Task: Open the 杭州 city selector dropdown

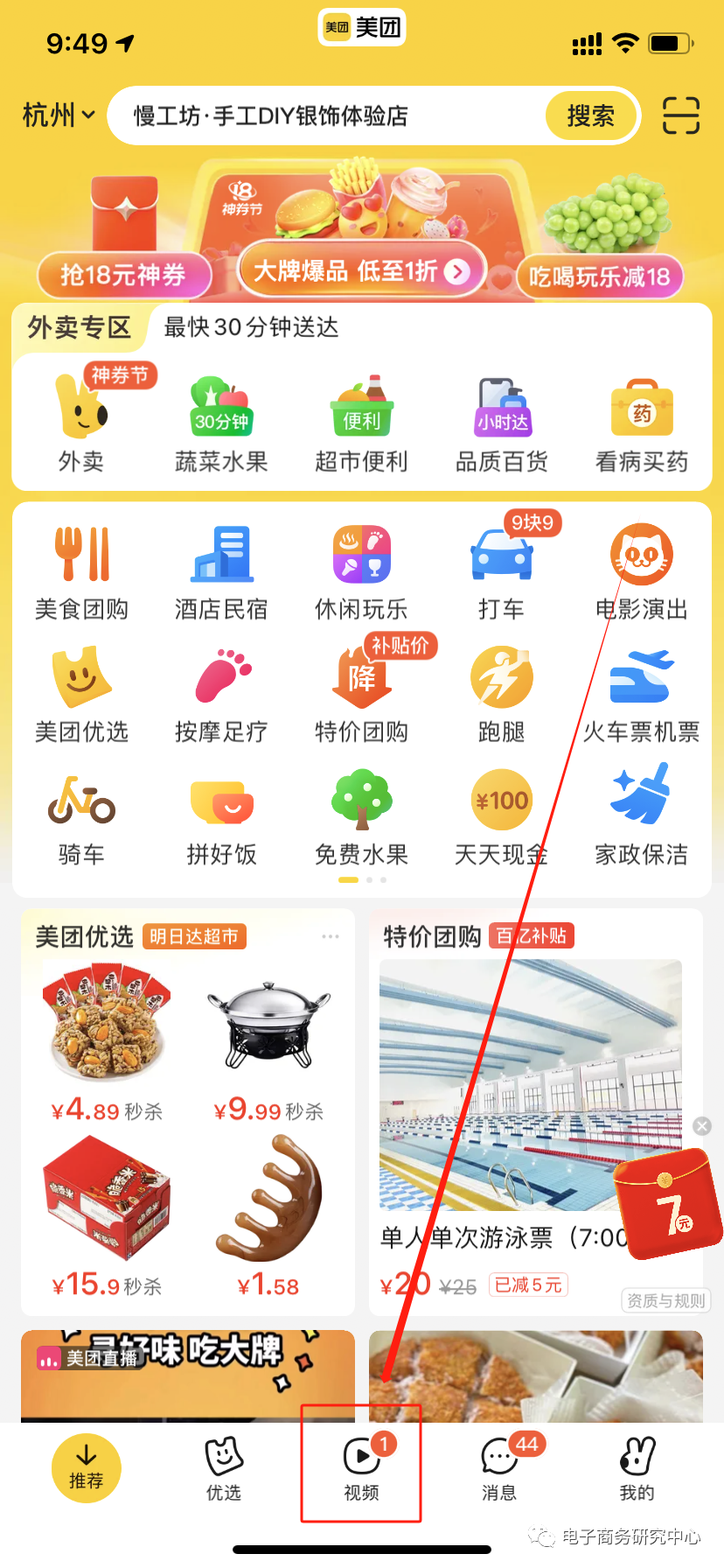Action: pyautogui.click(x=59, y=115)
